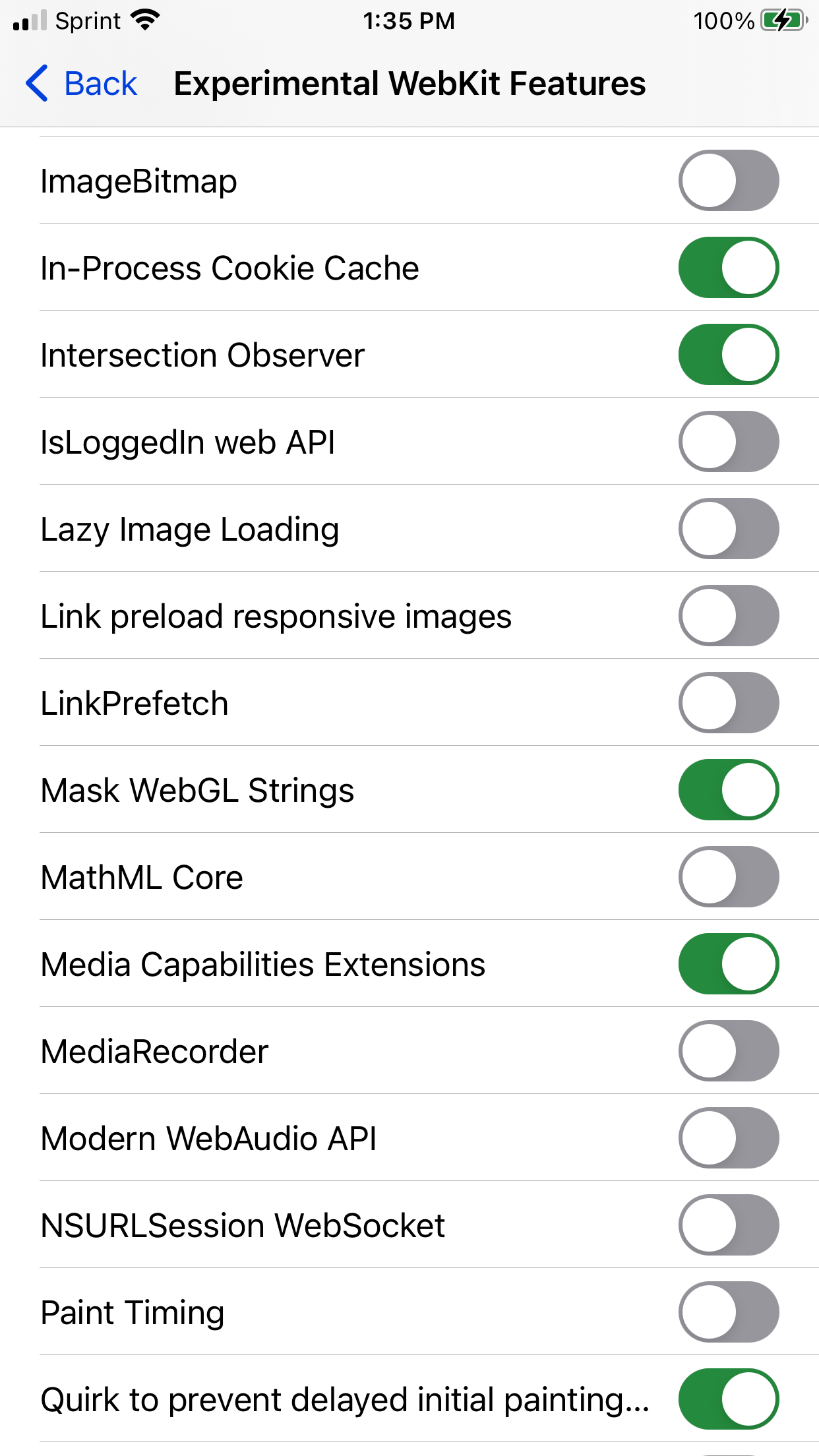Turn on MediaRecorder
The height and width of the screenshot is (1456, 819).
[728, 1051]
